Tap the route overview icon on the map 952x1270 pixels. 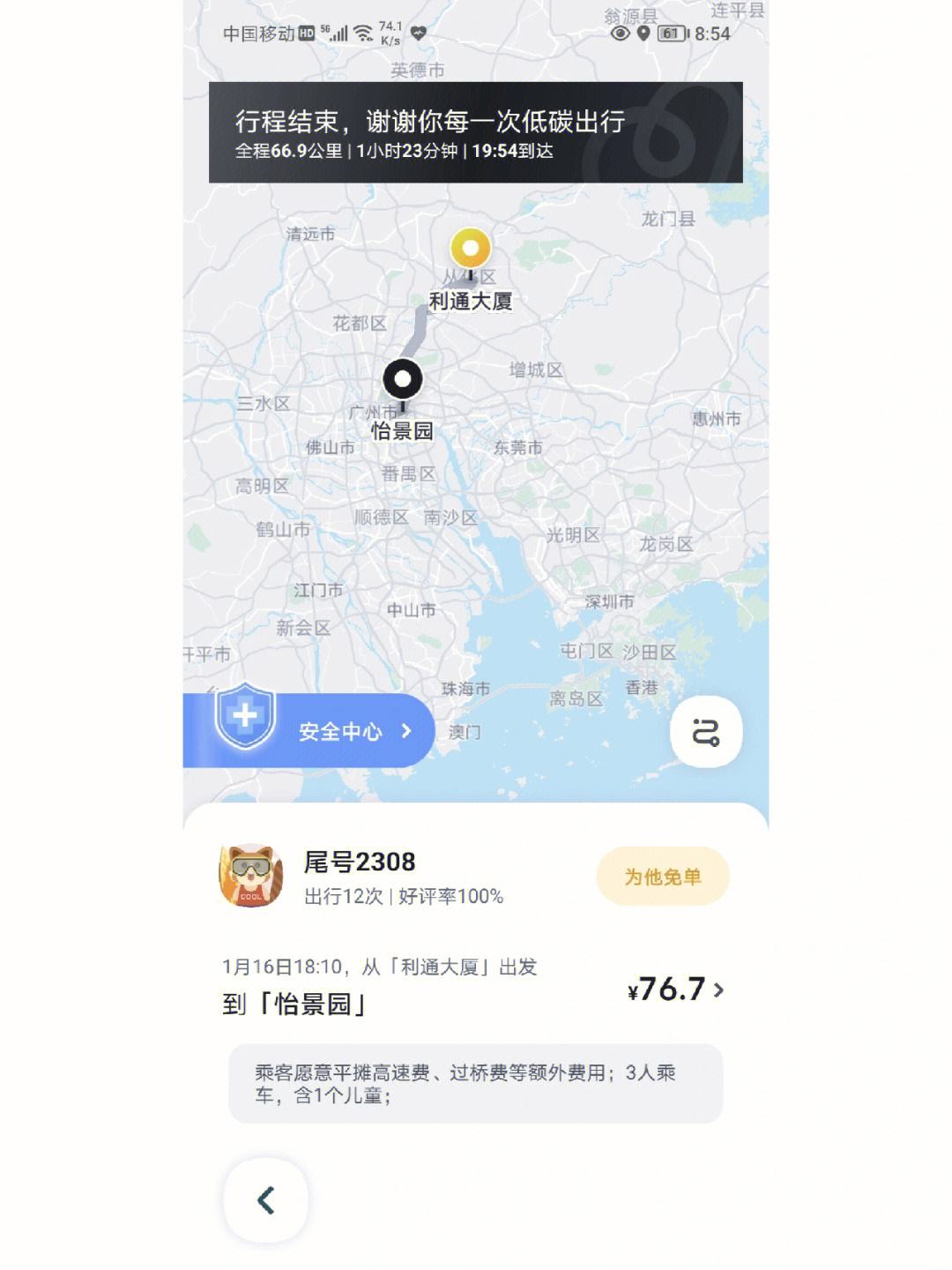point(705,730)
